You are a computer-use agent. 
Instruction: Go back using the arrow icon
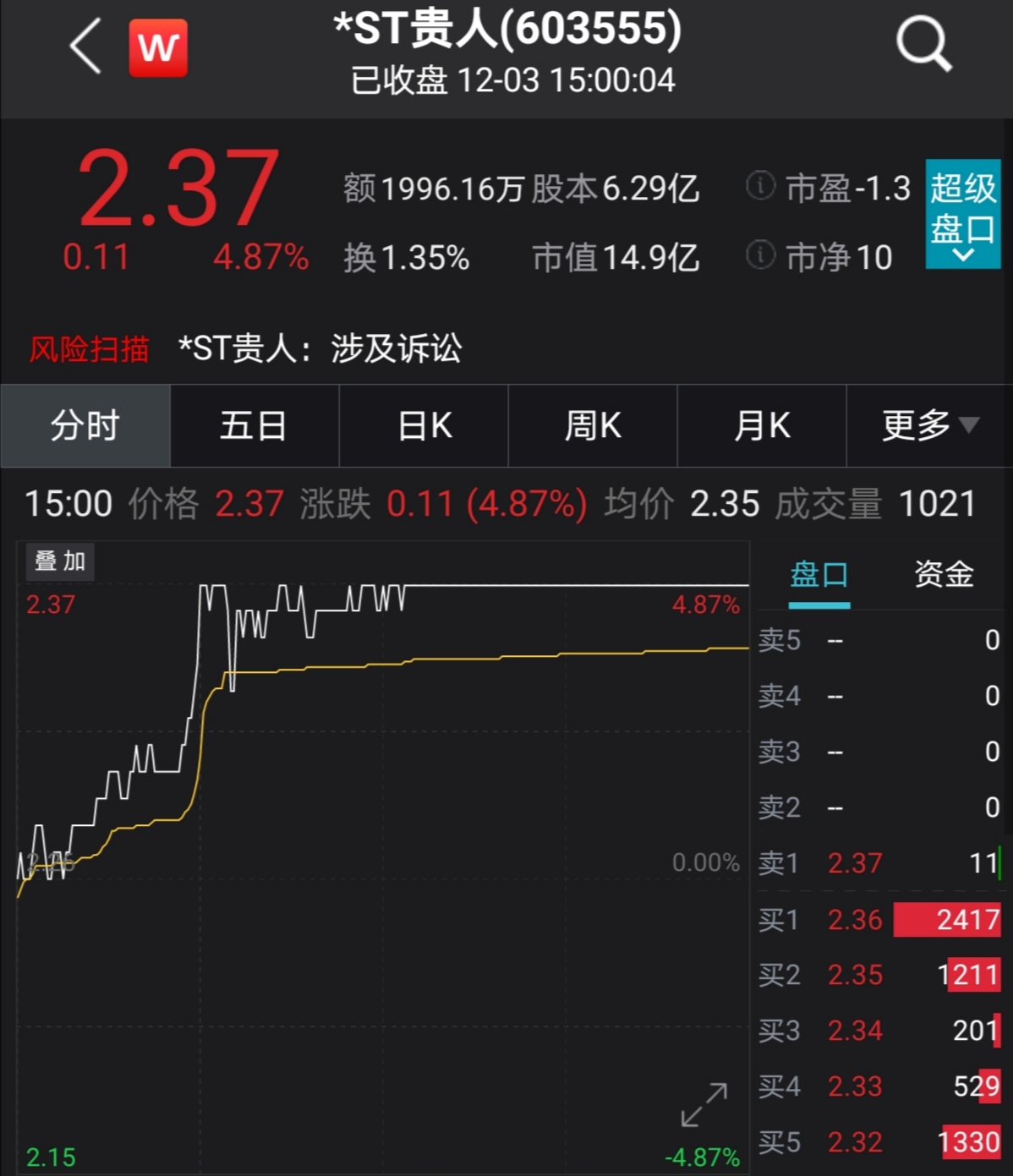pyautogui.click(x=85, y=46)
